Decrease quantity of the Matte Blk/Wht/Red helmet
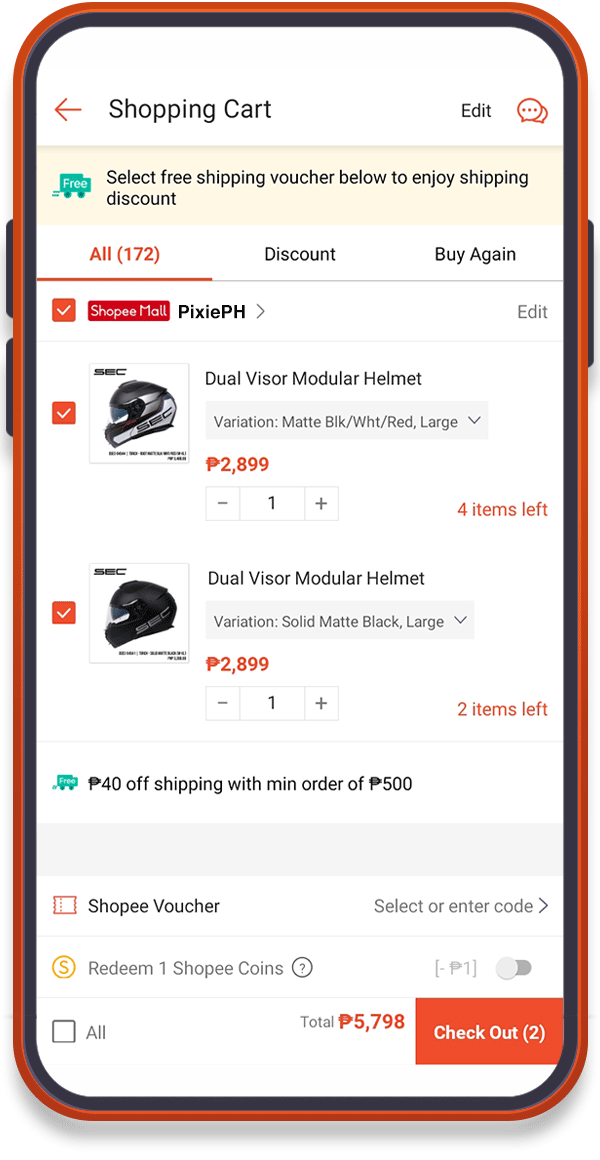The width and height of the screenshot is (600, 1160). coord(222,504)
